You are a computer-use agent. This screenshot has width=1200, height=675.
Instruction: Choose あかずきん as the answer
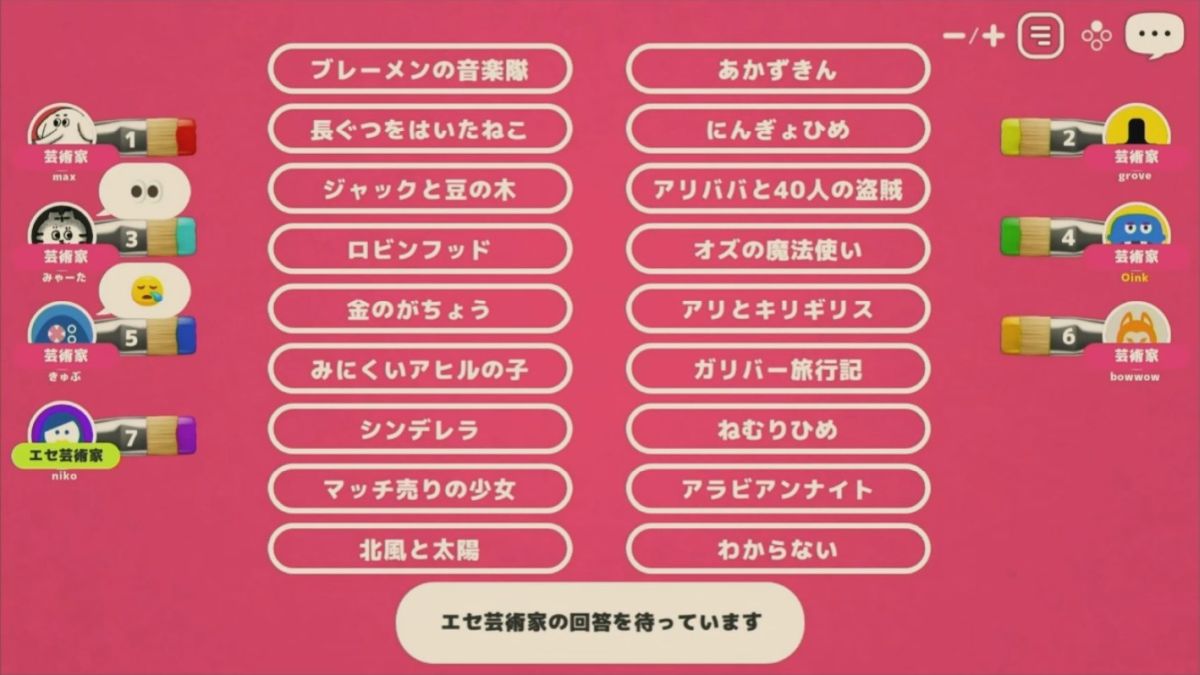click(x=778, y=70)
